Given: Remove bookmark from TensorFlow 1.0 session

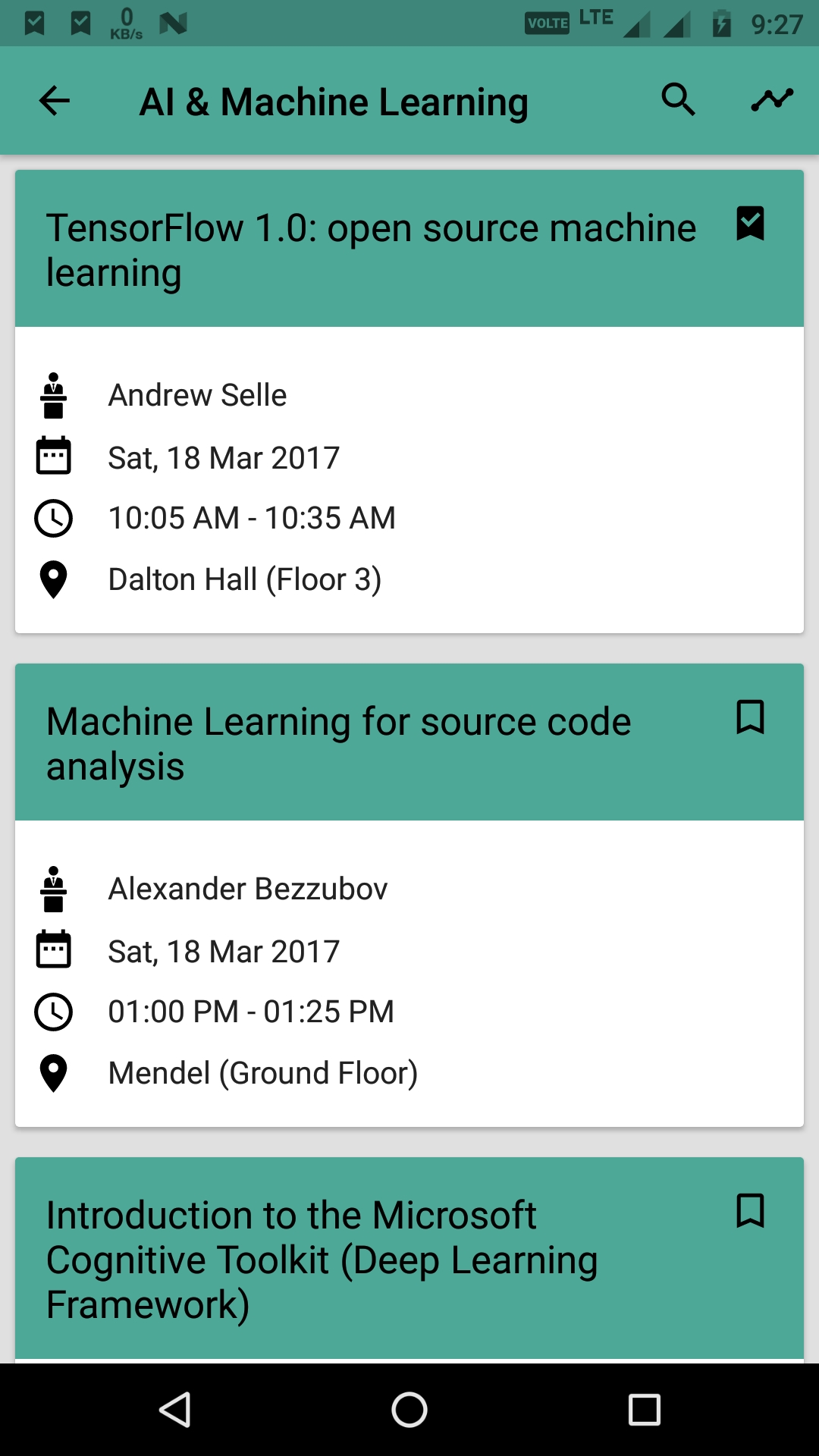Looking at the screenshot, I should tap(750, 224).
